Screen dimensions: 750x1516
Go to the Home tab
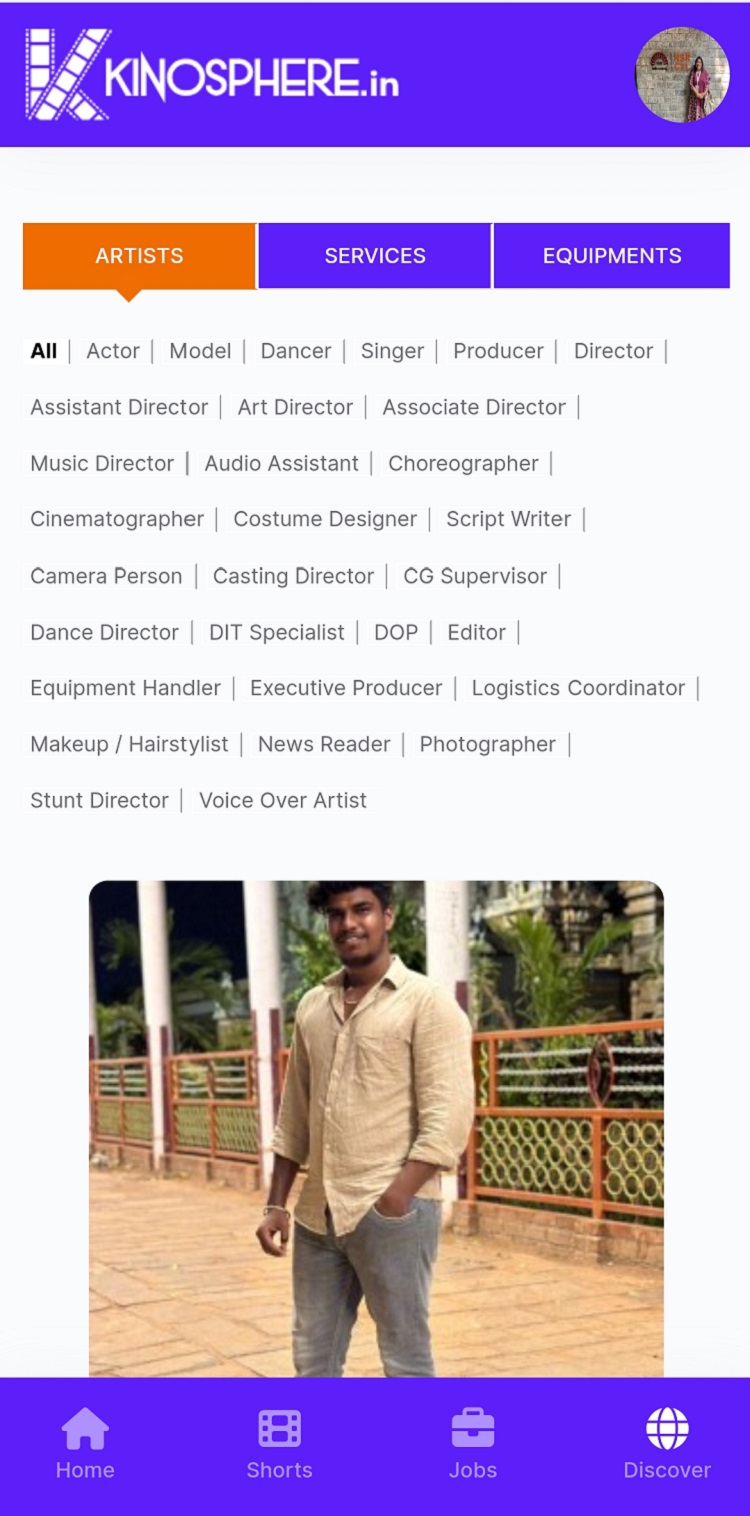[x=85, y=1444]
